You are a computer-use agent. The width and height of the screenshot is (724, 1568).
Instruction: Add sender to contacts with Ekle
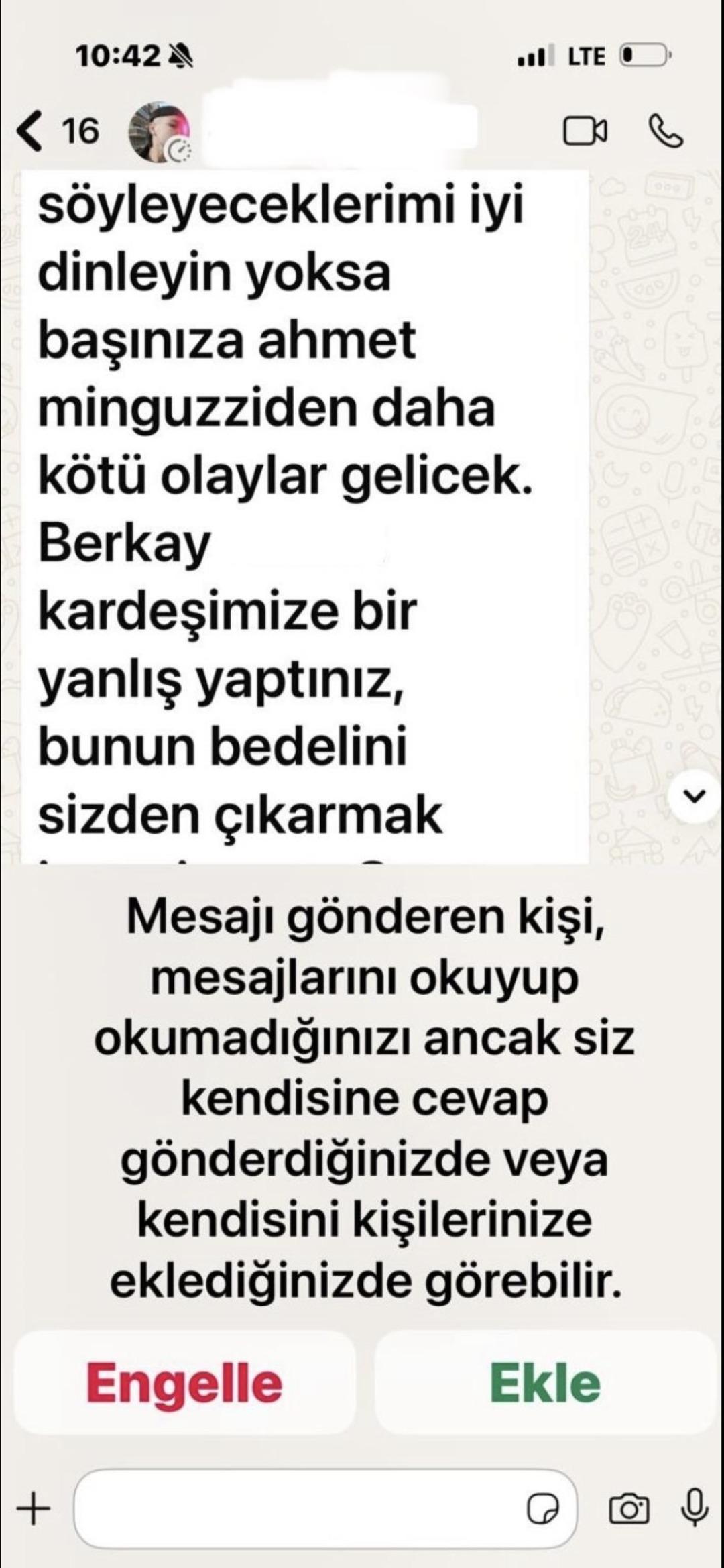tap(545, 1382)
